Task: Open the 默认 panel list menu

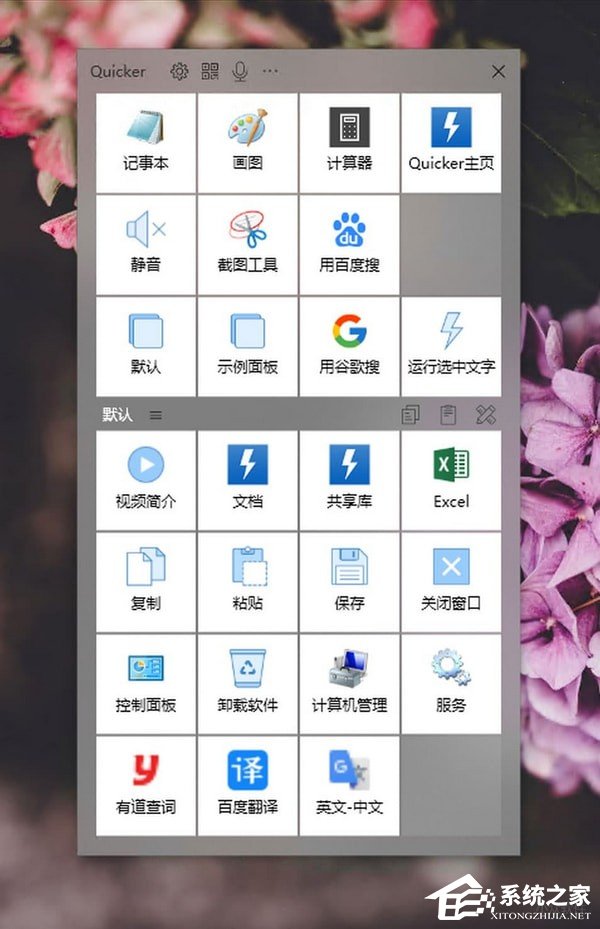Action: tap(156, 415)
